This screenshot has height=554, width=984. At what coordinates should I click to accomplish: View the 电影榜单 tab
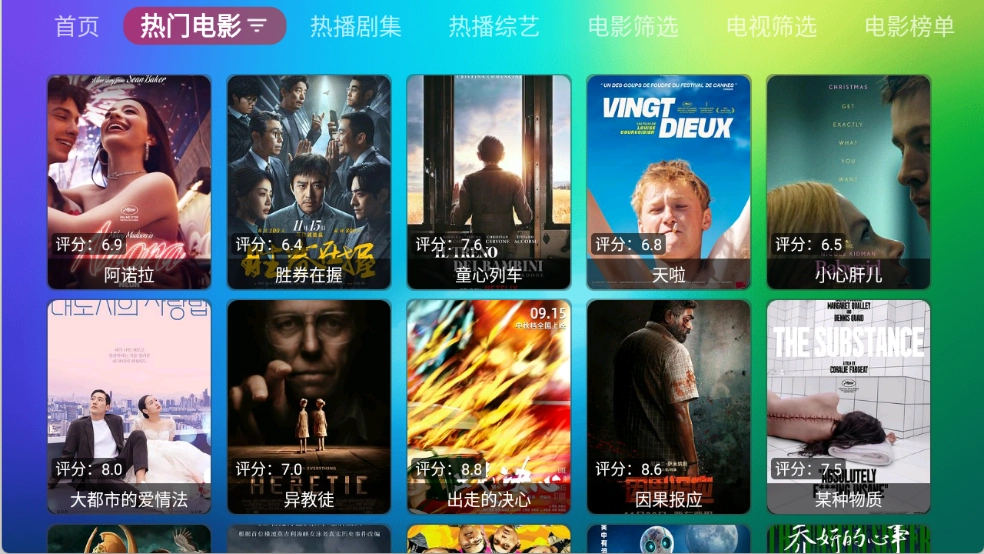click(909, 27)
